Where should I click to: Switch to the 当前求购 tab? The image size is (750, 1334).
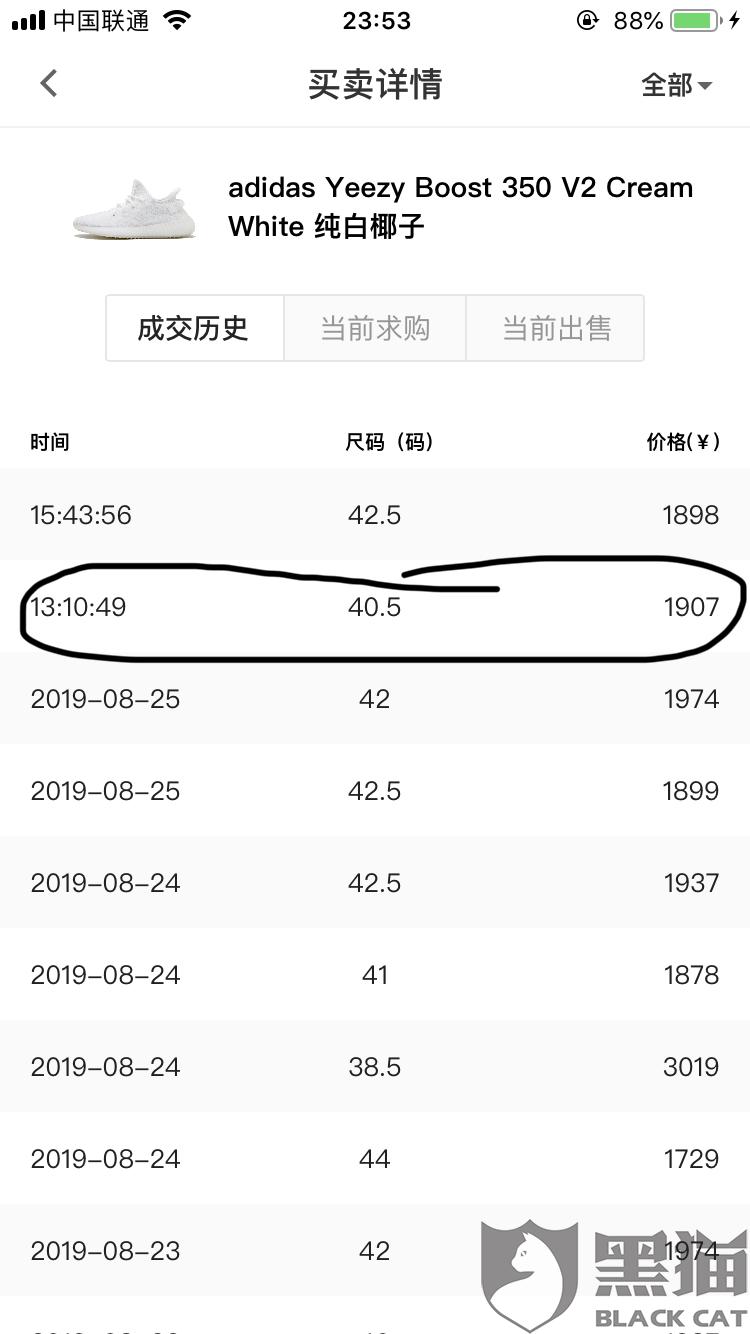tap(375, 328)
